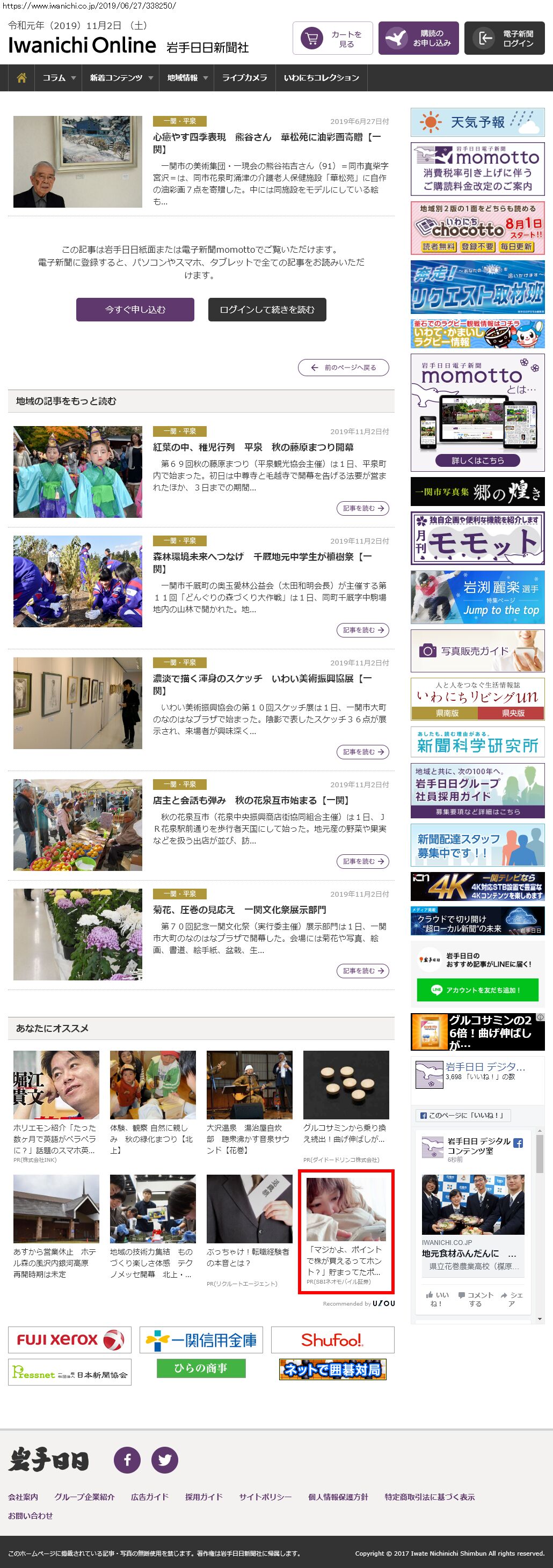Expand the コラム menu
This screenshot has height=1568, width=553.
[59, 78]
